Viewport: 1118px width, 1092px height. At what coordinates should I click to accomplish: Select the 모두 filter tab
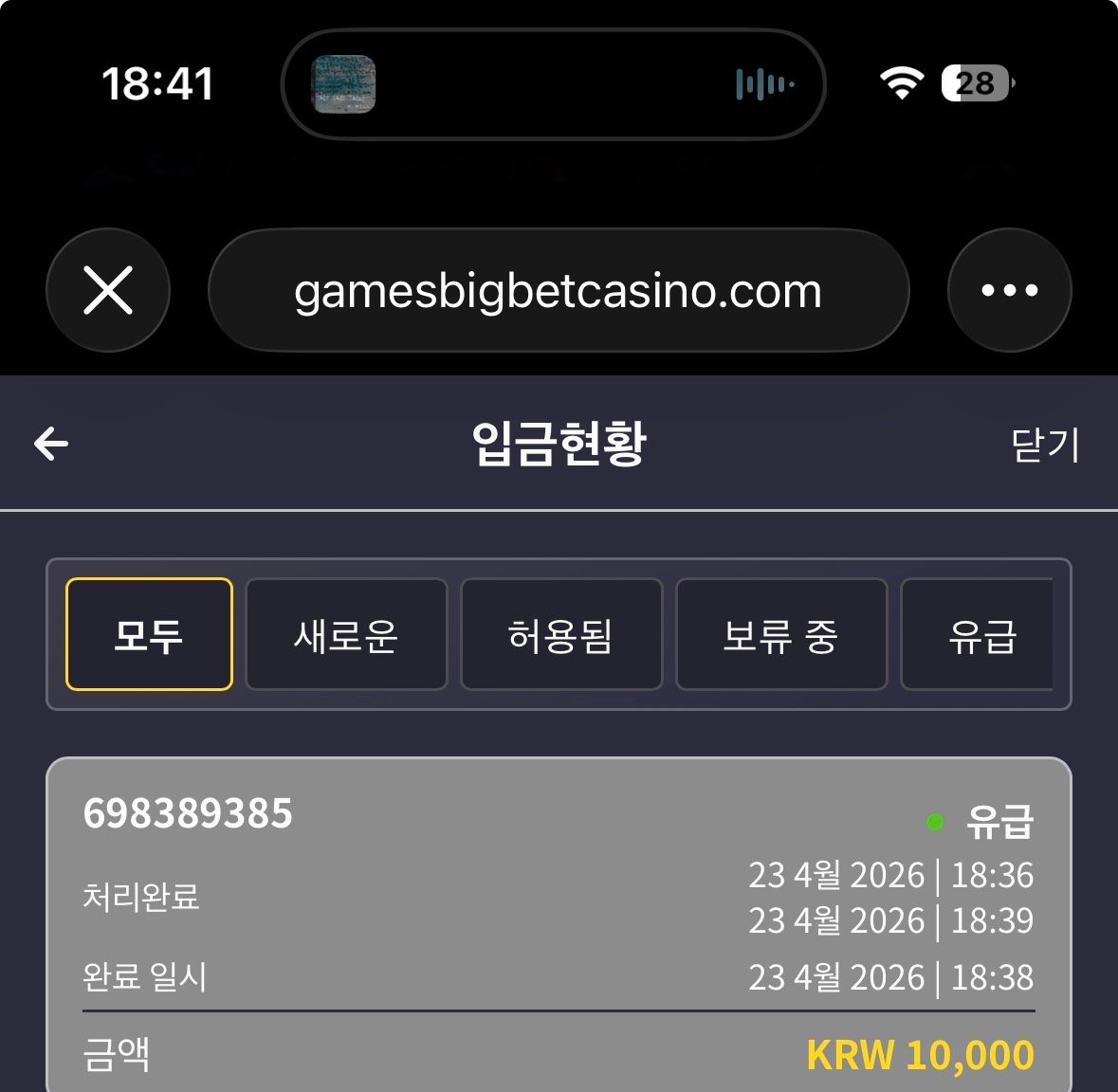coord(149,634)
